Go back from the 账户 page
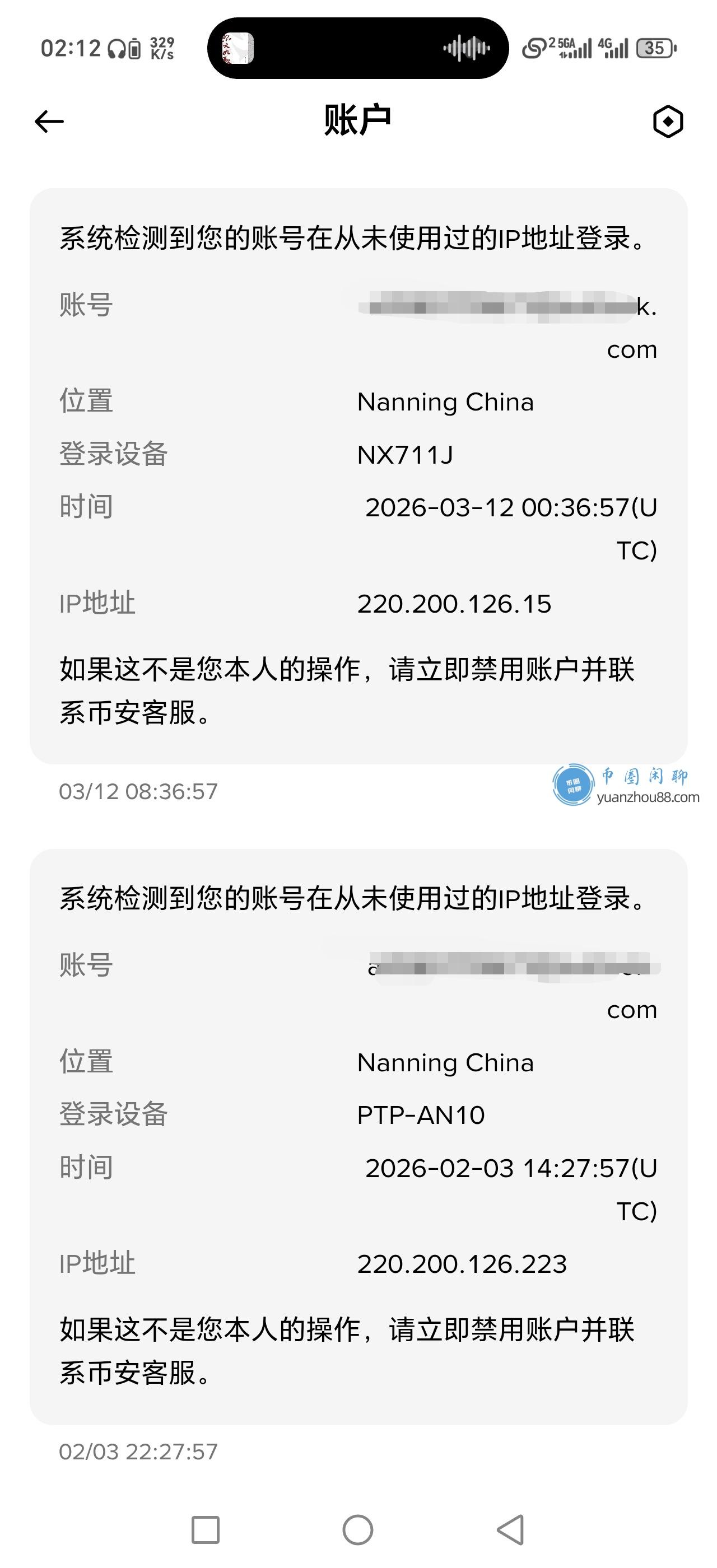Screen dimensions: 717x1568 tap(49, 122)
